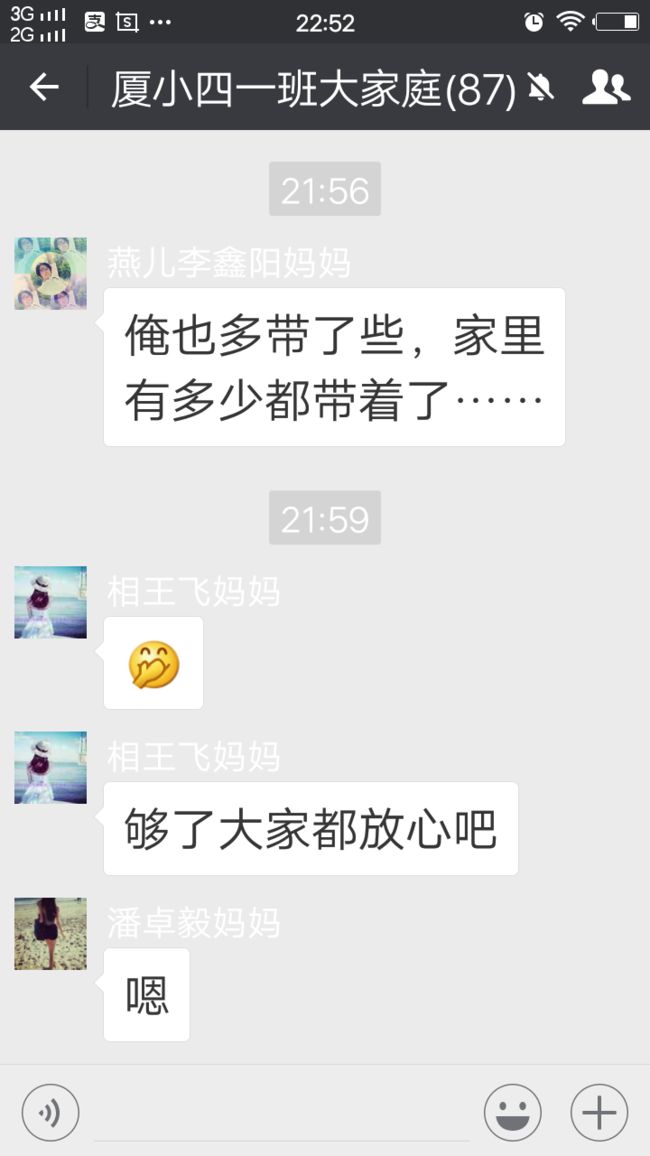This screenshot has height=1156, width=650.
Task: Open 相王飞妈妈's avatar beside the emoji message
Action: tap(51, 602)
